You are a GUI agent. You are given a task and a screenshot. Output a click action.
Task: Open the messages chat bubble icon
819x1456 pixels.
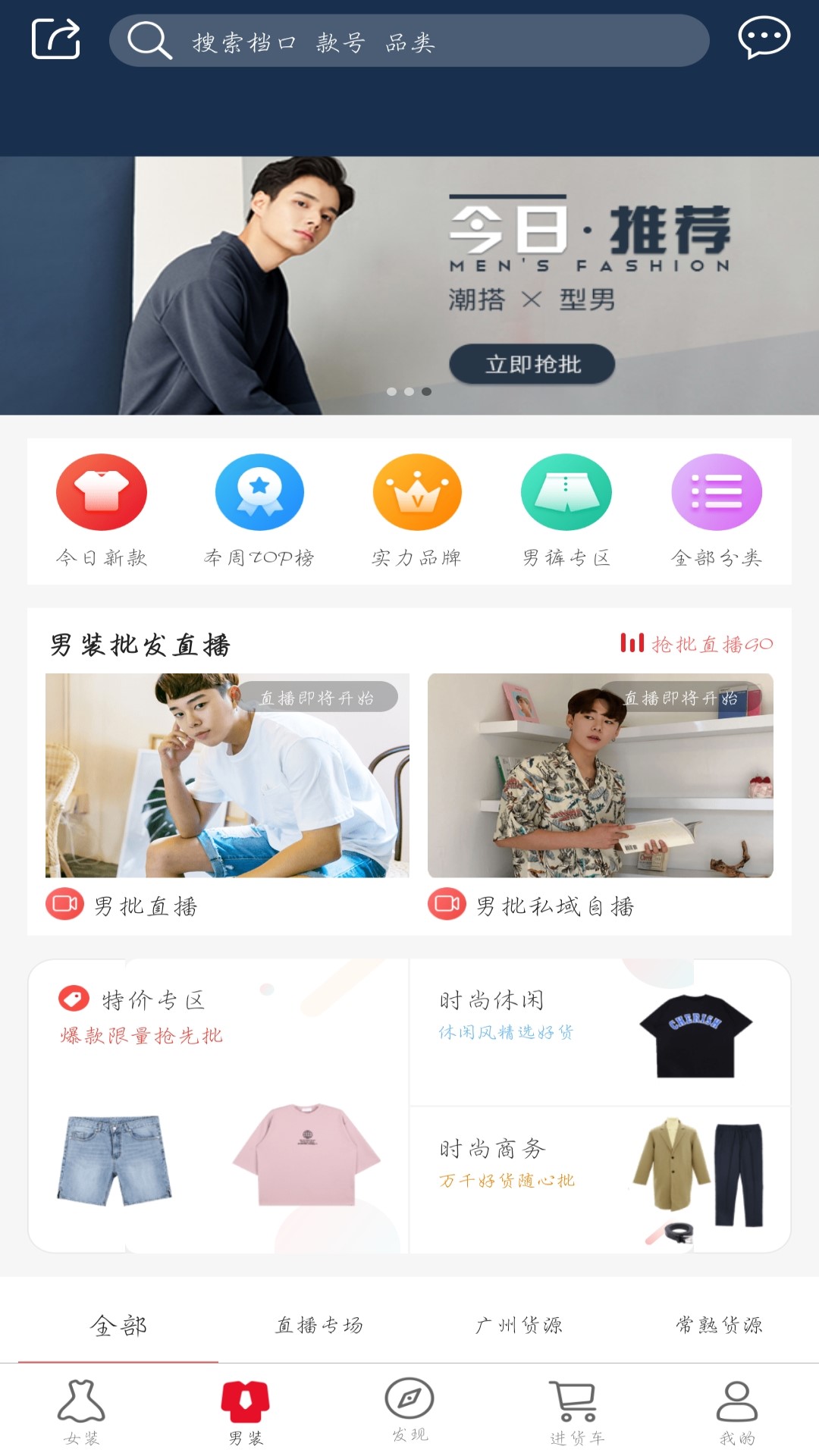(x=764, y=37)
